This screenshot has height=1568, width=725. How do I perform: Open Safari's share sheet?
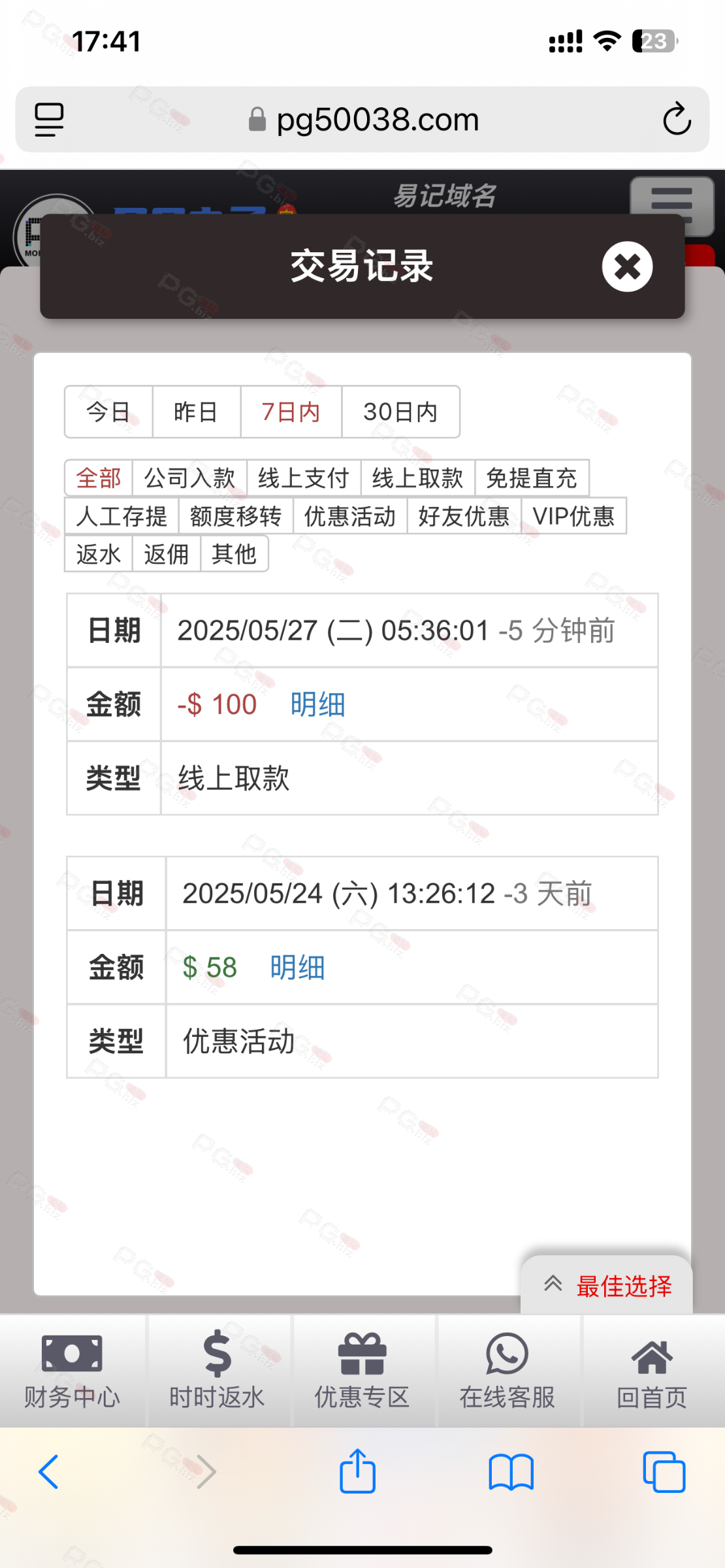(x=357, y=1471)
